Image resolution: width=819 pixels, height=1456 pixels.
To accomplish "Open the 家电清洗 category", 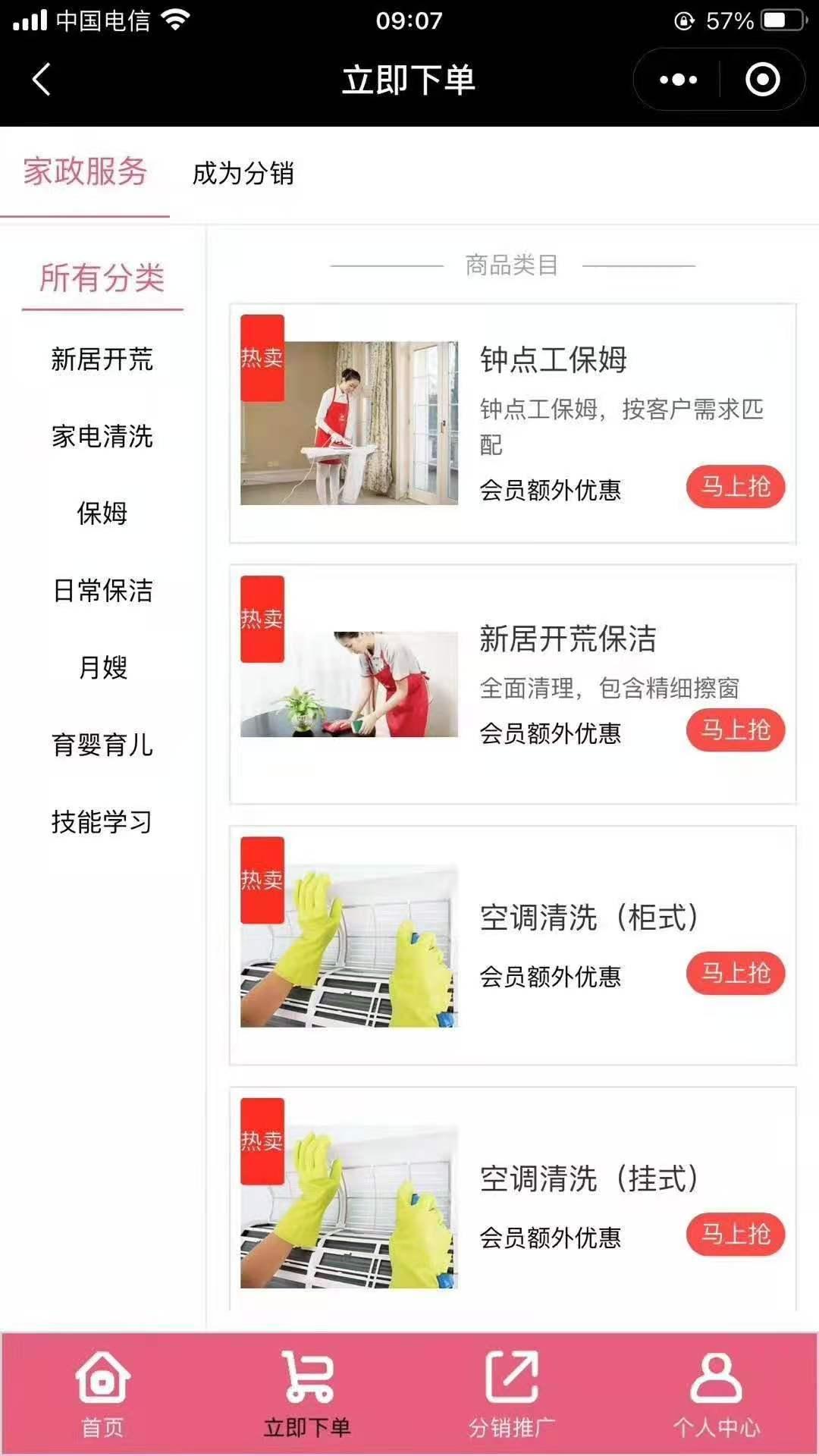I will pyautogui.click(x=102, y=437).
